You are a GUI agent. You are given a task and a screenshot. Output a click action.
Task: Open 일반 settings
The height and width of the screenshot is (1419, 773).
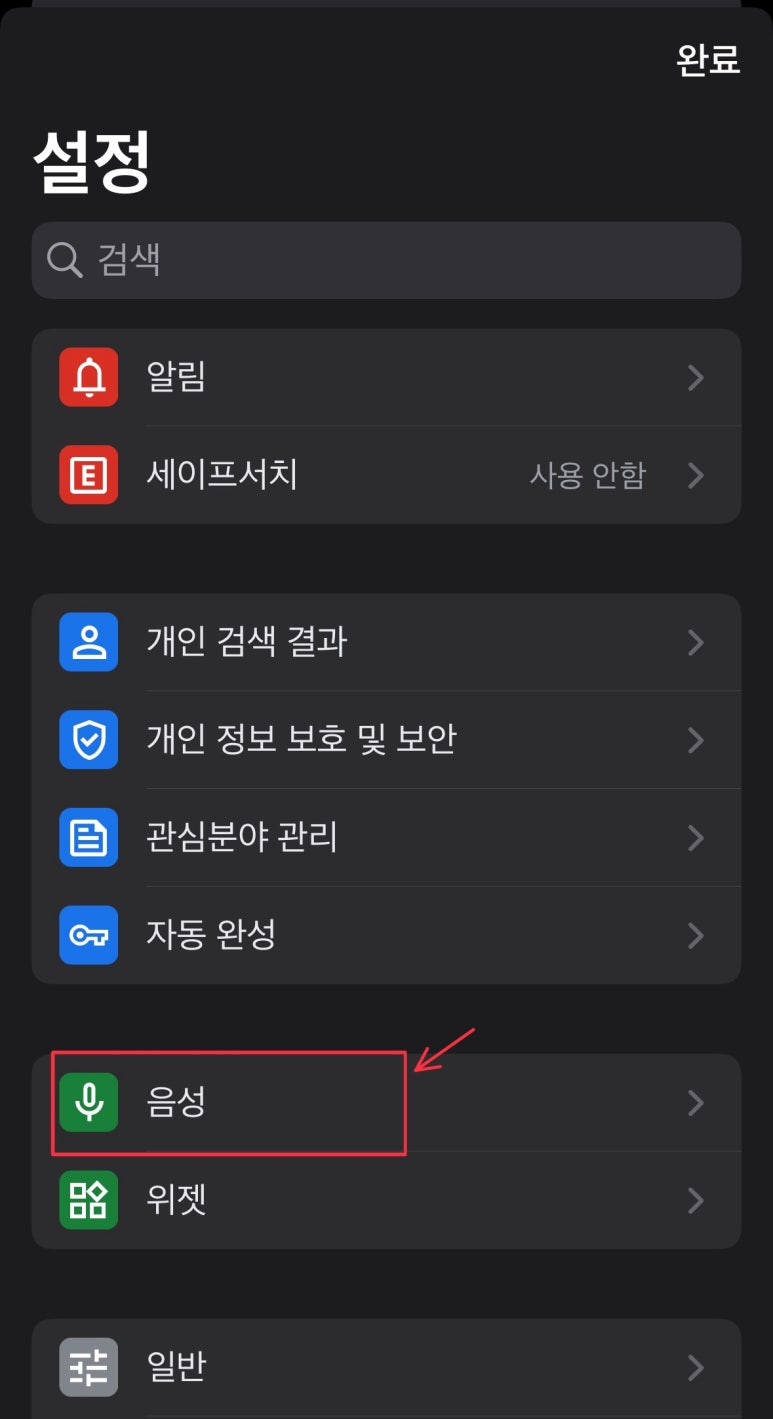pyautogui.click(x=386, y=1367)
